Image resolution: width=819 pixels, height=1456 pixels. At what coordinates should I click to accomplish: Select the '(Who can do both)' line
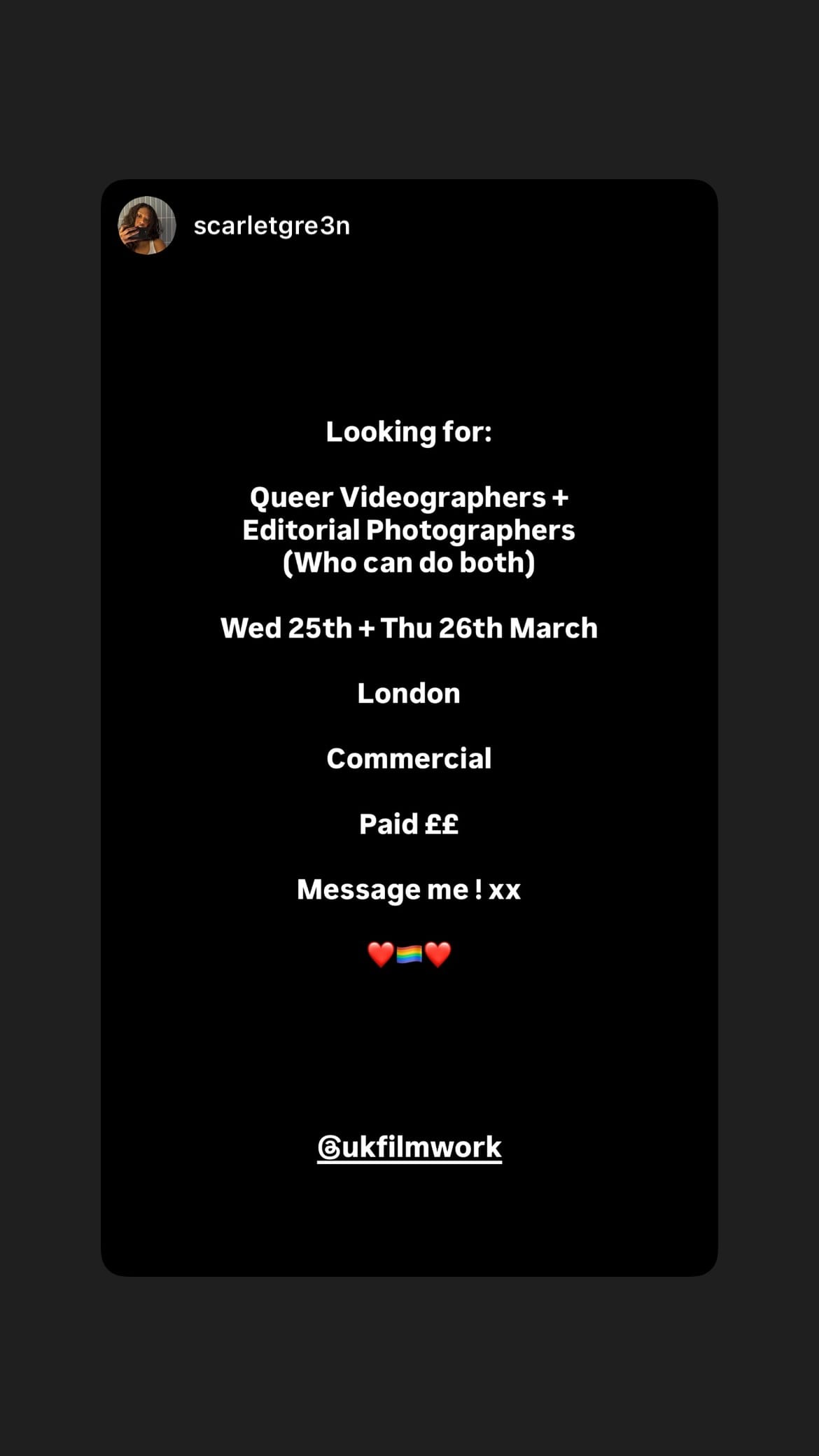[409, 561]
